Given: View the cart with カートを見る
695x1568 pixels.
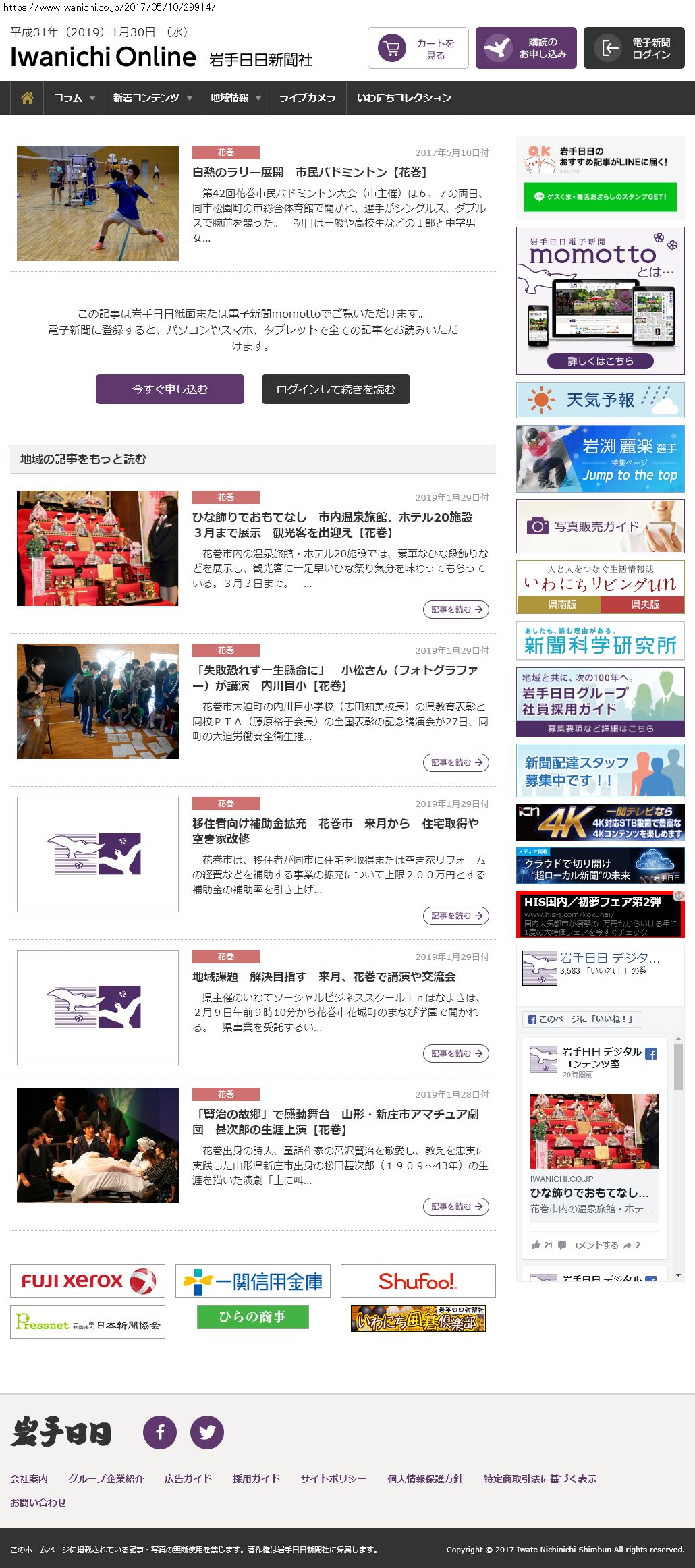Looking at the screenshot, I should (x=418, y=48).
